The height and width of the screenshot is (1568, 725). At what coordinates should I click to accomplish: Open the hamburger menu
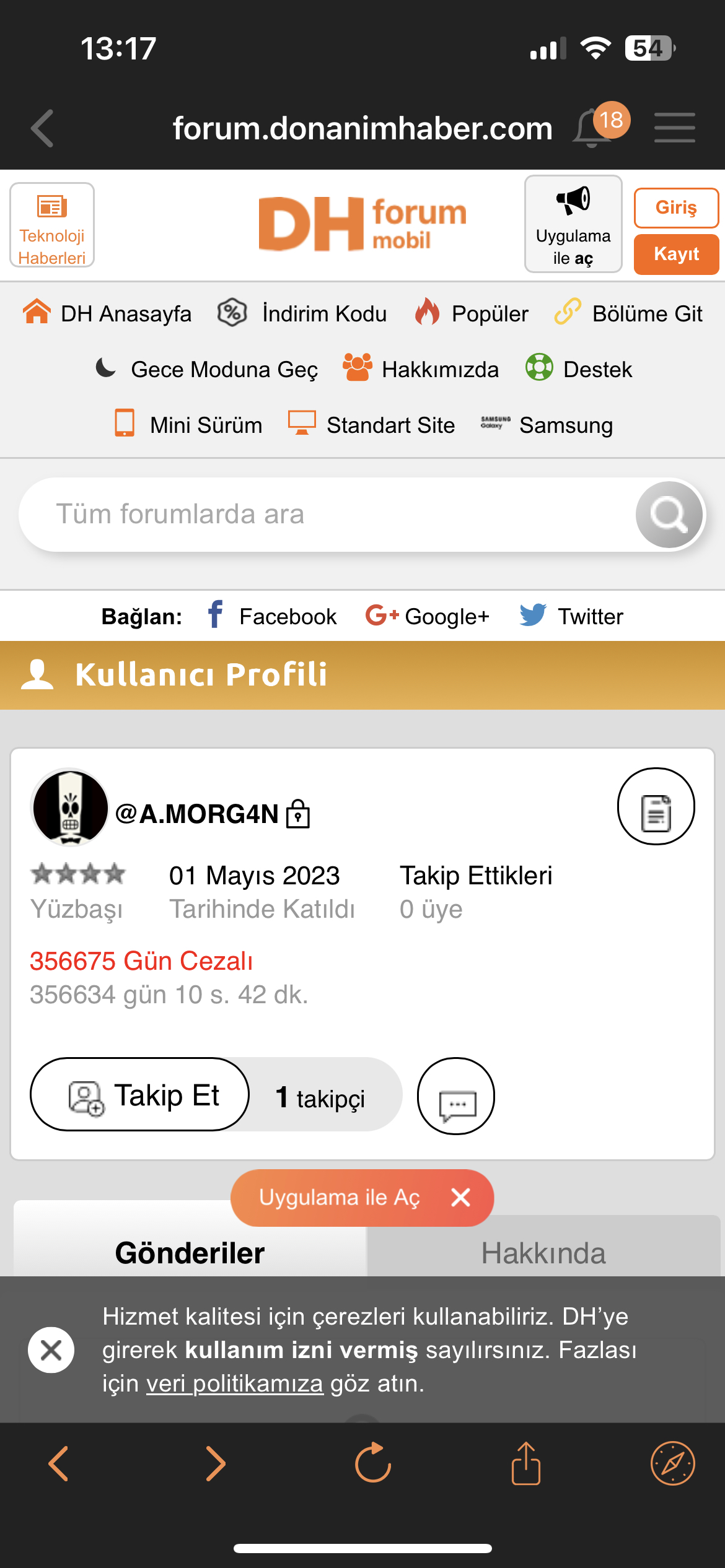click(674, 128)
